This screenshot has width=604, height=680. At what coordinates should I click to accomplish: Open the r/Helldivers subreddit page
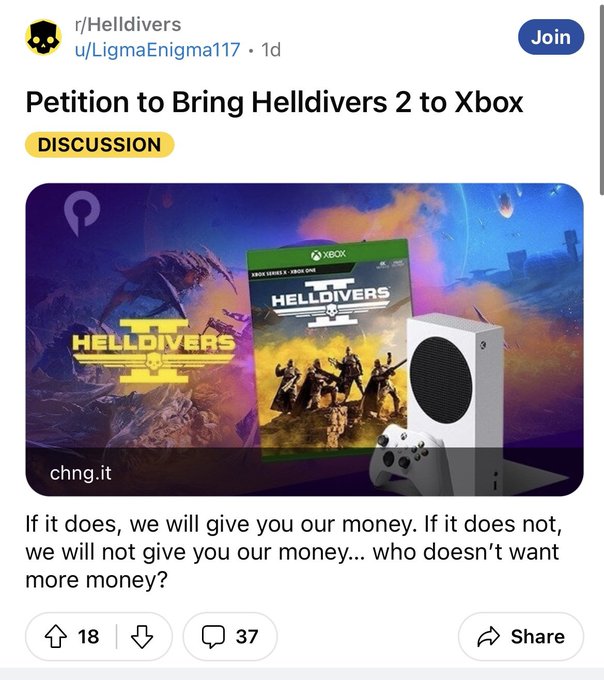tap(128, 24)
